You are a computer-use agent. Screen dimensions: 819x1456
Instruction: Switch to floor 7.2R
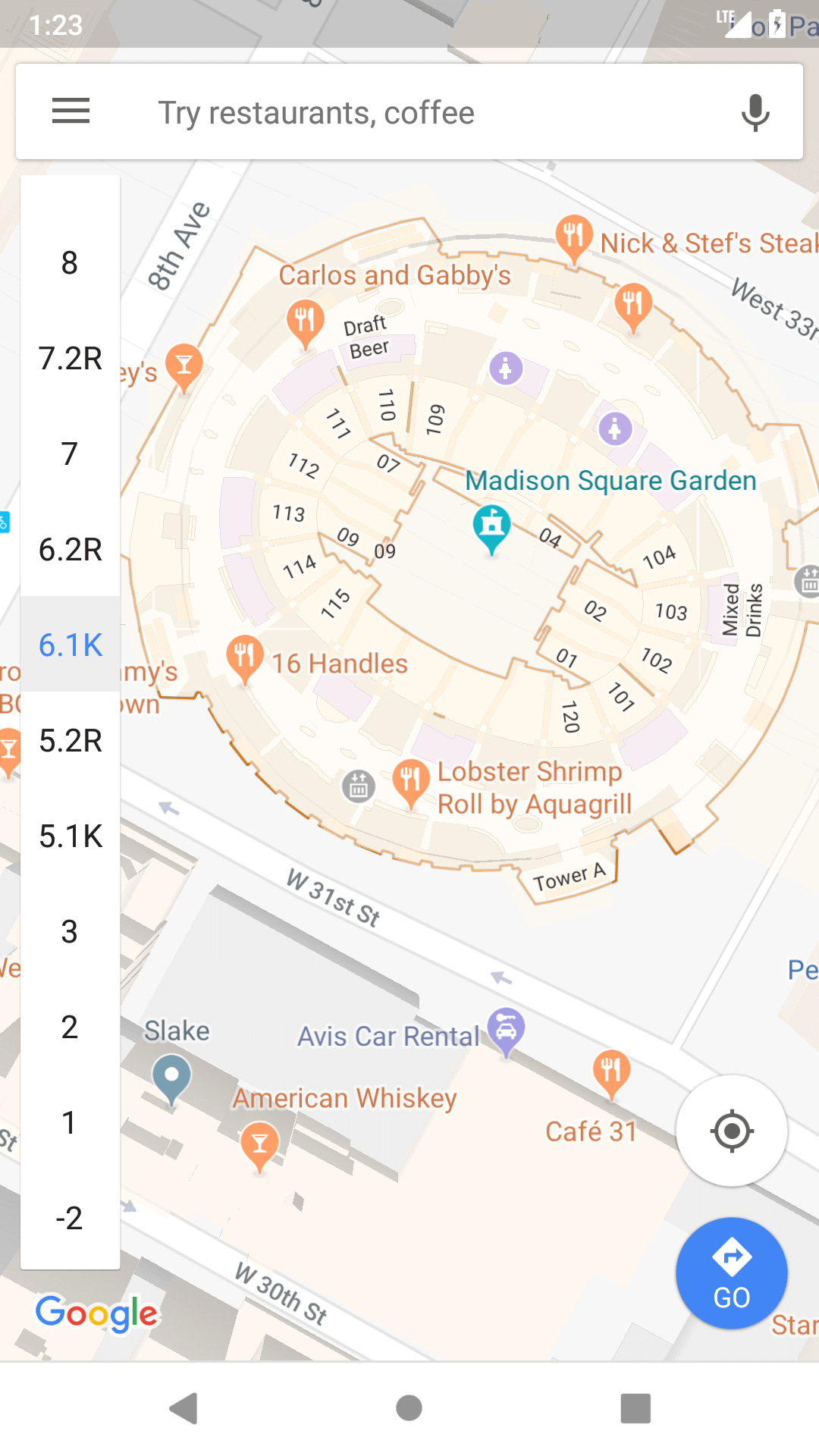tap(70, 358)
